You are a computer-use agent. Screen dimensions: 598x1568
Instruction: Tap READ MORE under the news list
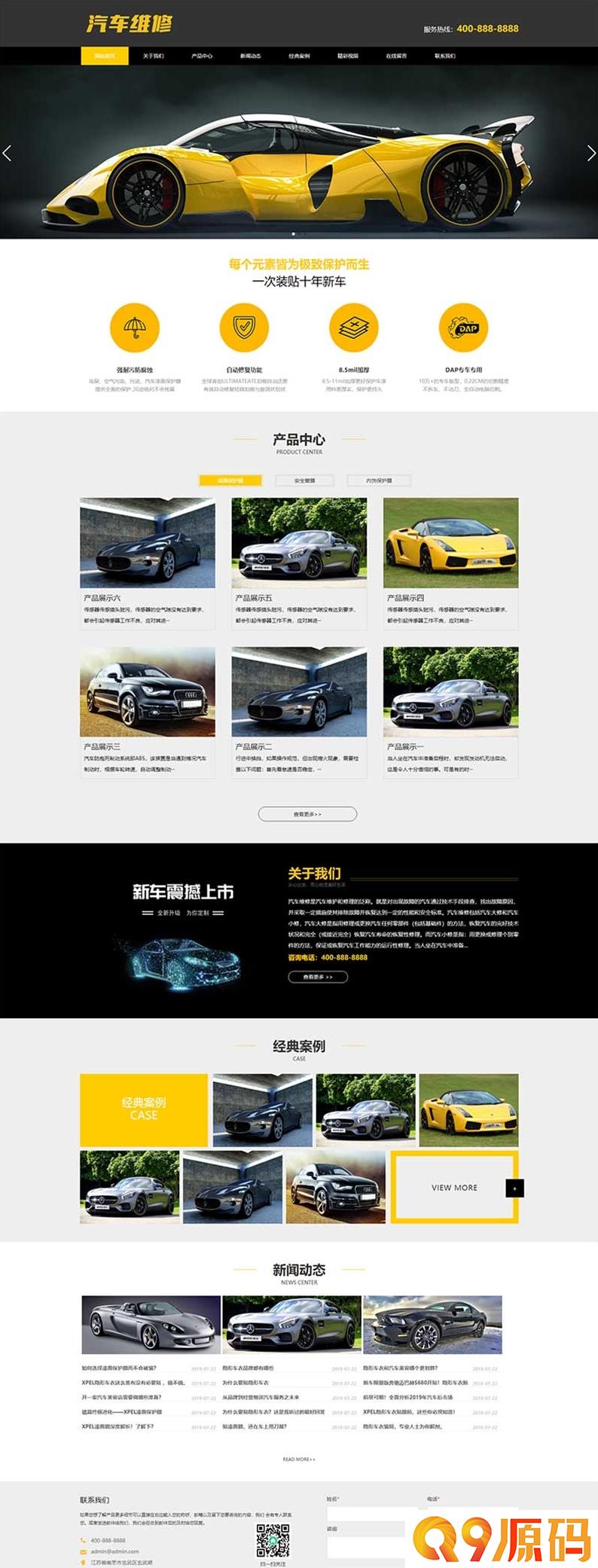[299, 1459]
